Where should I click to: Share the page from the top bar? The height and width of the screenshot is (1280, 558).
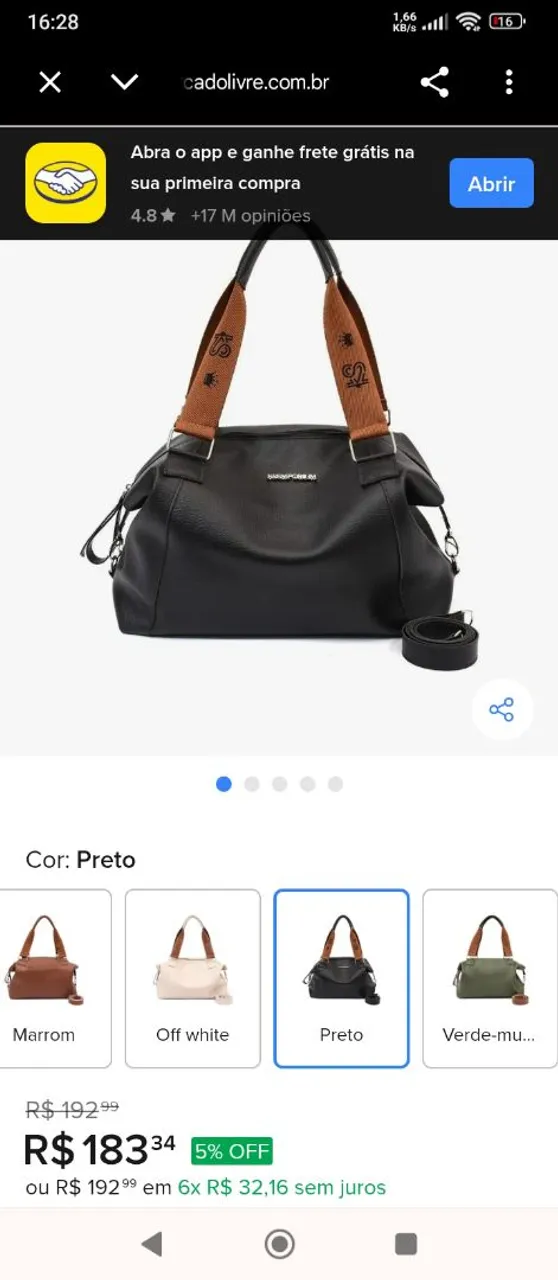pyautogui.click(x=434, y=82)
